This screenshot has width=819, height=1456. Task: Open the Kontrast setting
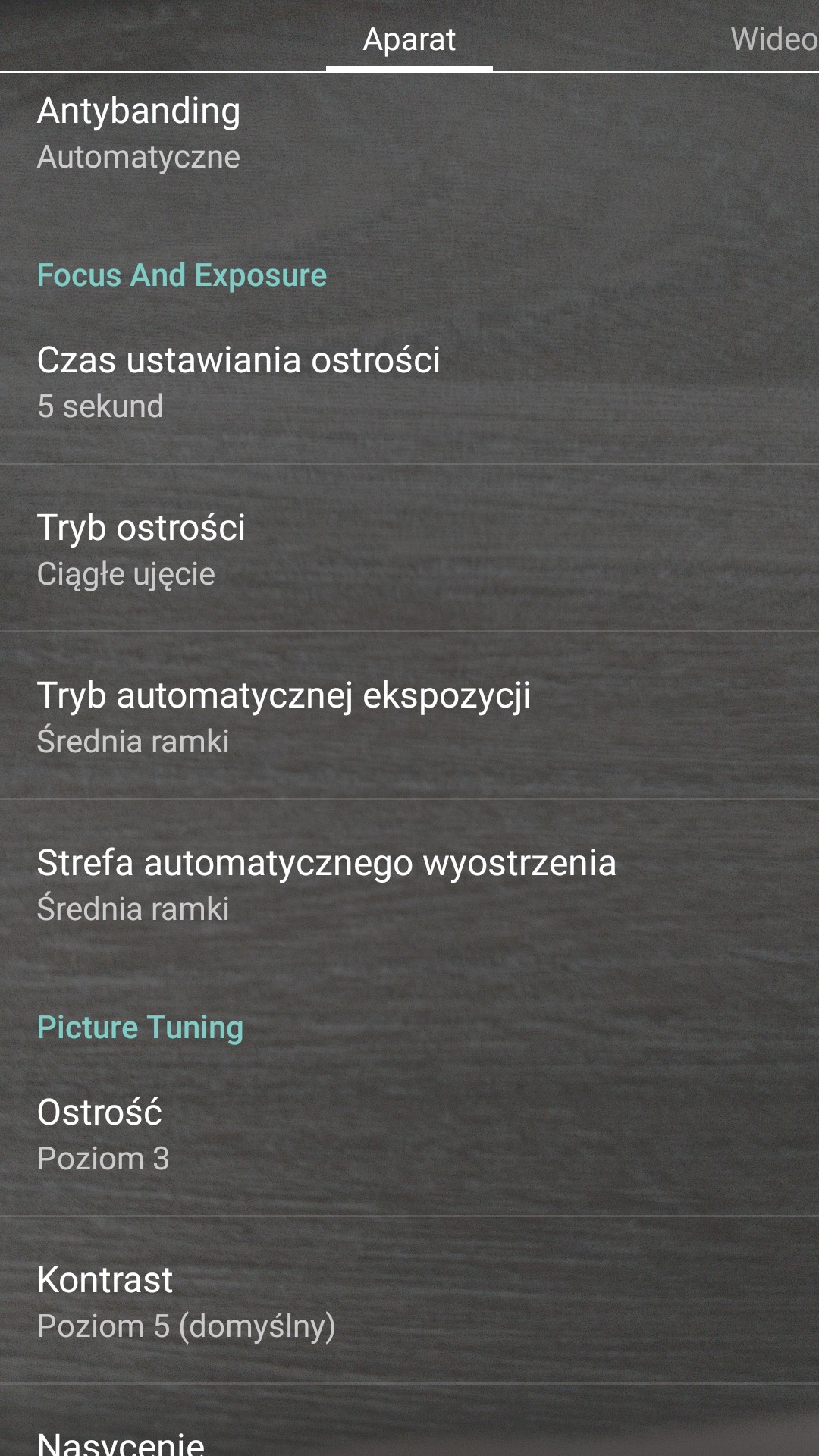(x=409, y=1302)
